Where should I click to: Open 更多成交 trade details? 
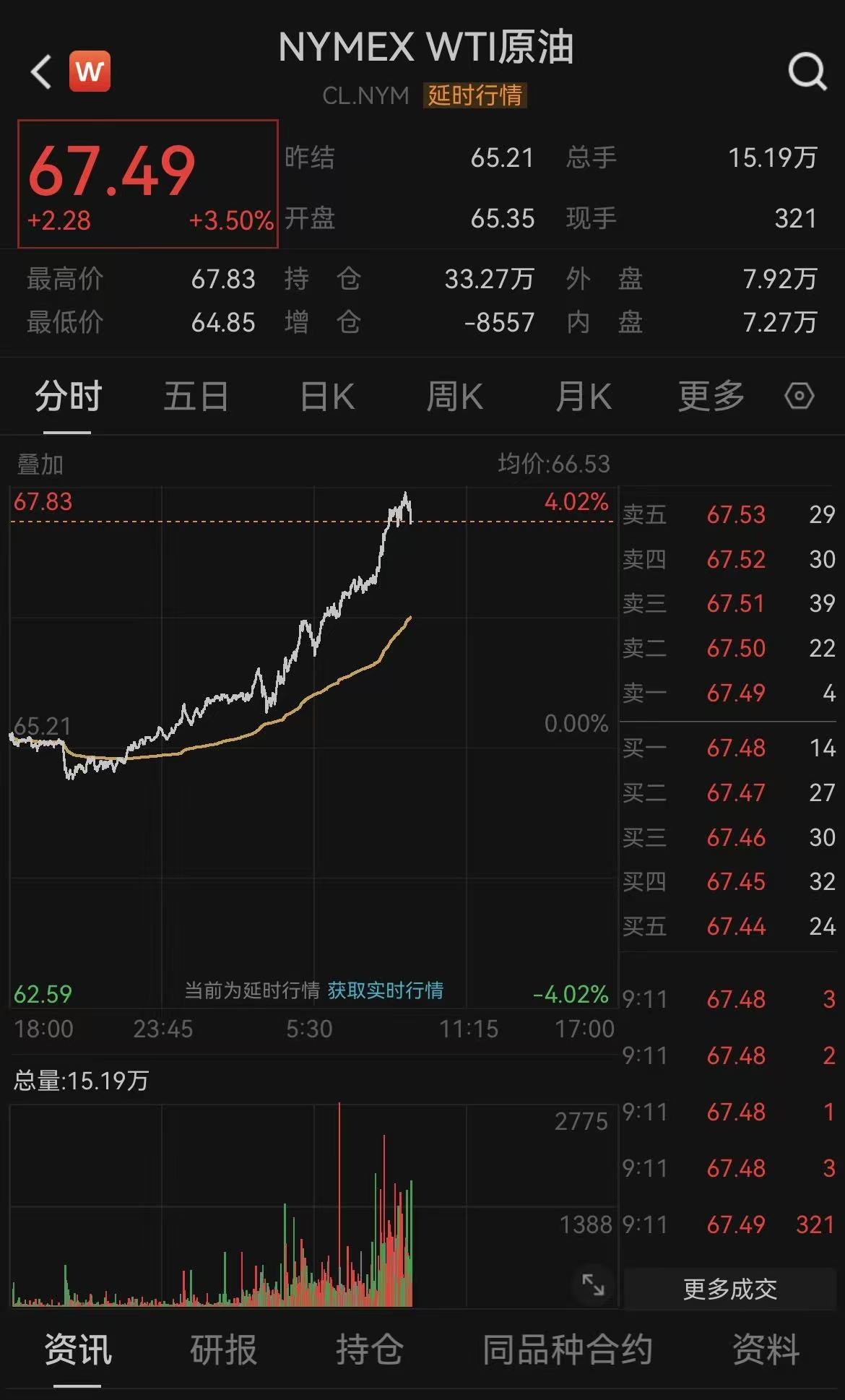[729, 1289]
